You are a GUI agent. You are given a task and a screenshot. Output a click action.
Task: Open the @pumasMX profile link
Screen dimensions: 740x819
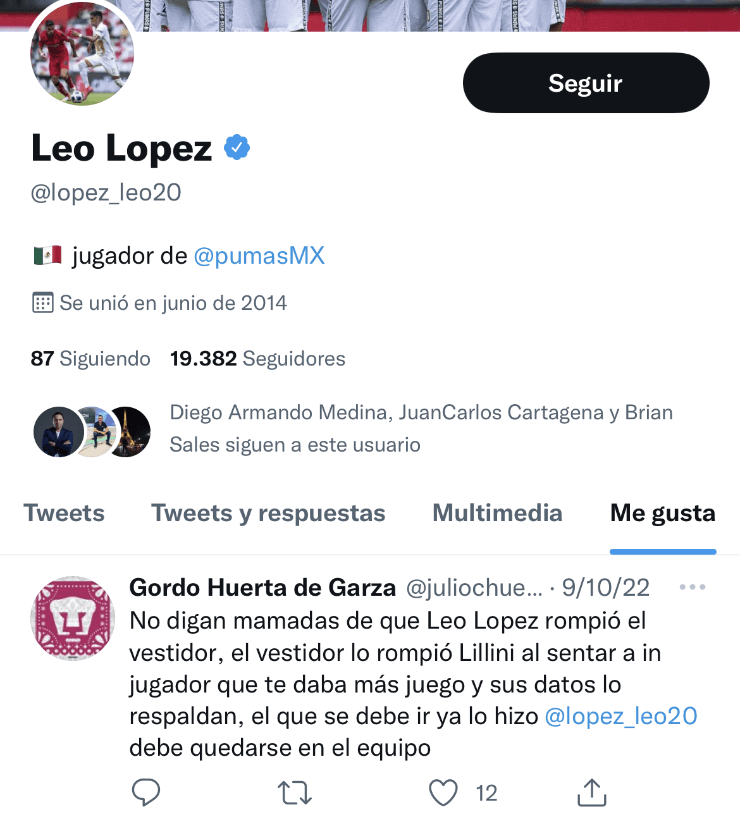260,256
